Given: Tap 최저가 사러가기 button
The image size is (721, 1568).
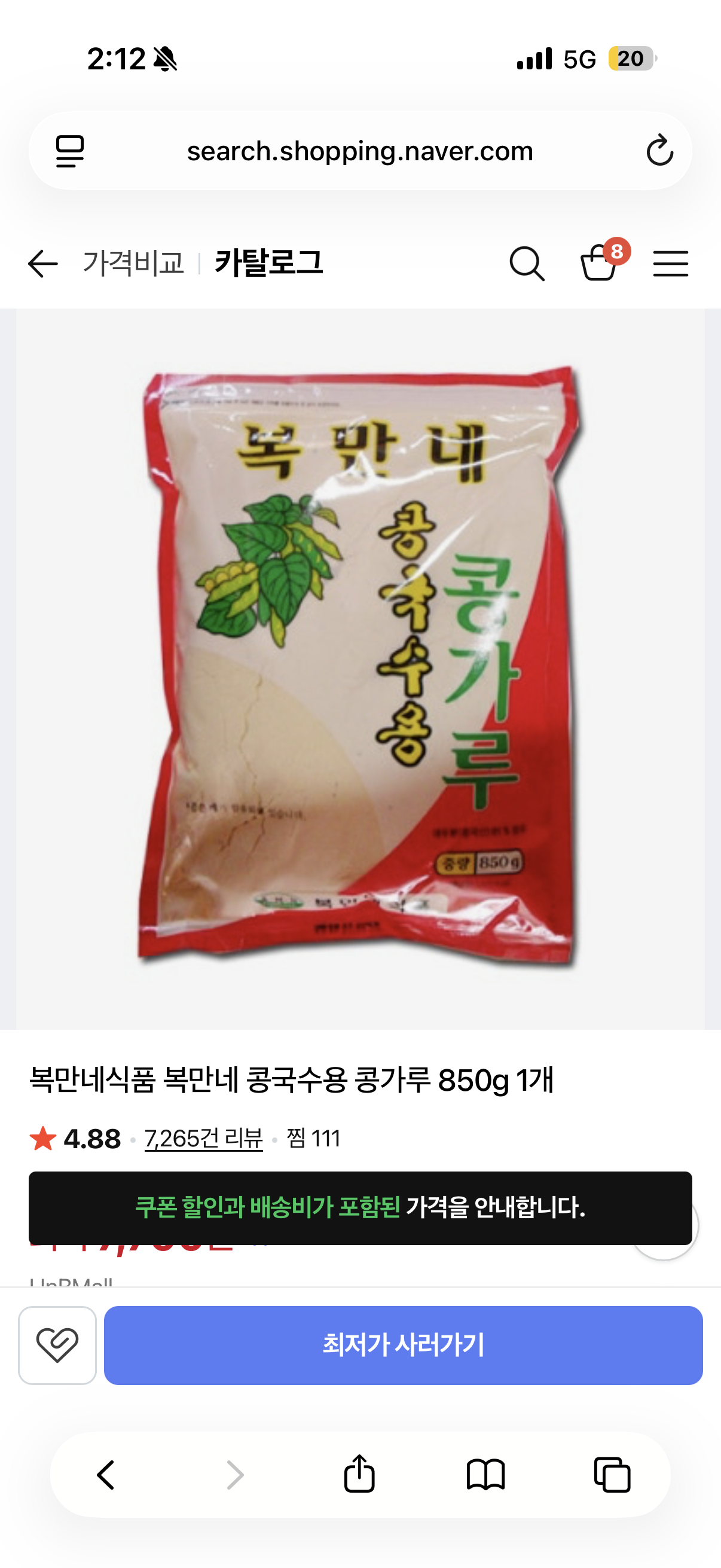Looking at the screenshot, I should (x=404, y=1345).
